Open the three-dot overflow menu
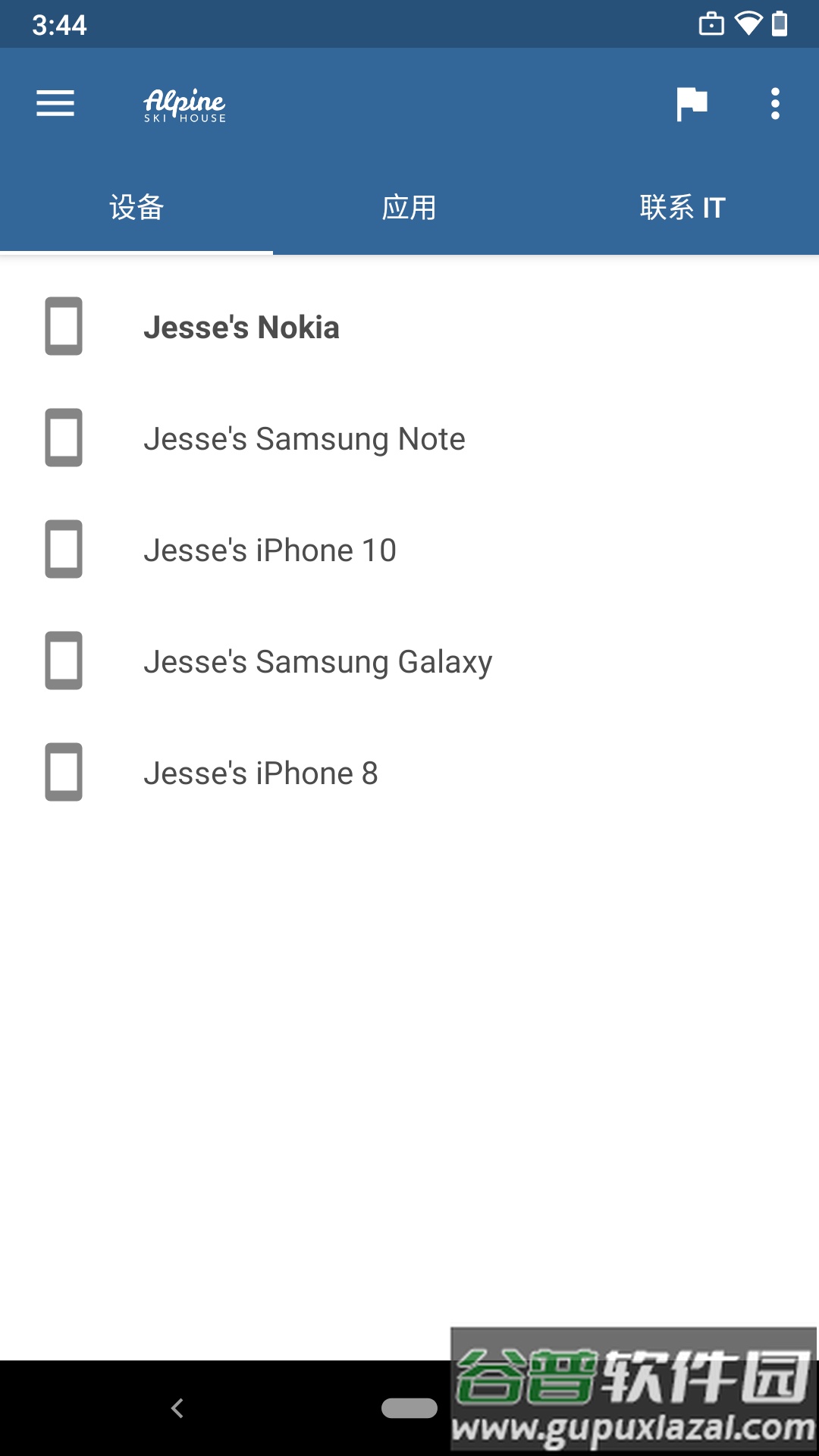The image size is (819, 1456). [775, 104]
